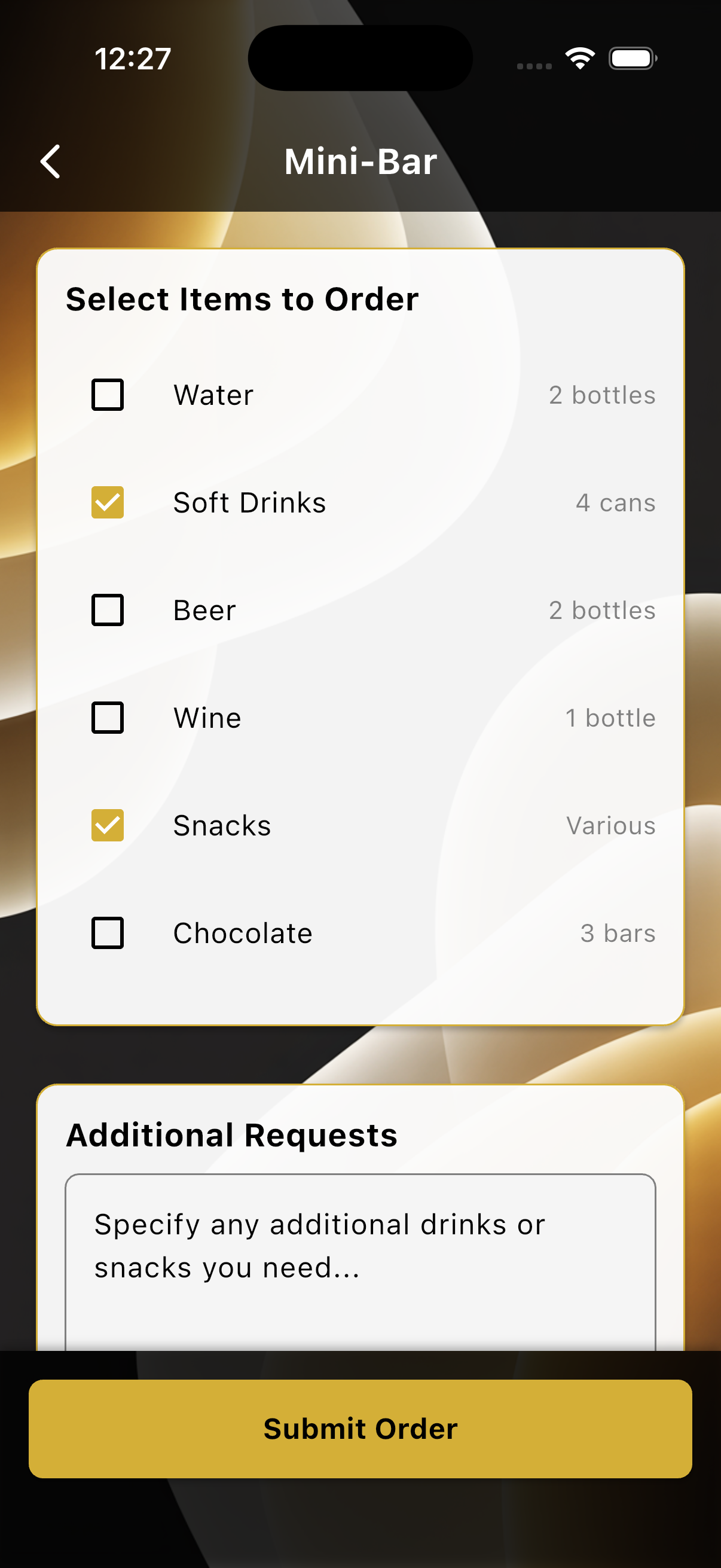Navigate back from the Mini-Bar screen
Viewport: 721px width, 1568px height.
pos(50,161)
